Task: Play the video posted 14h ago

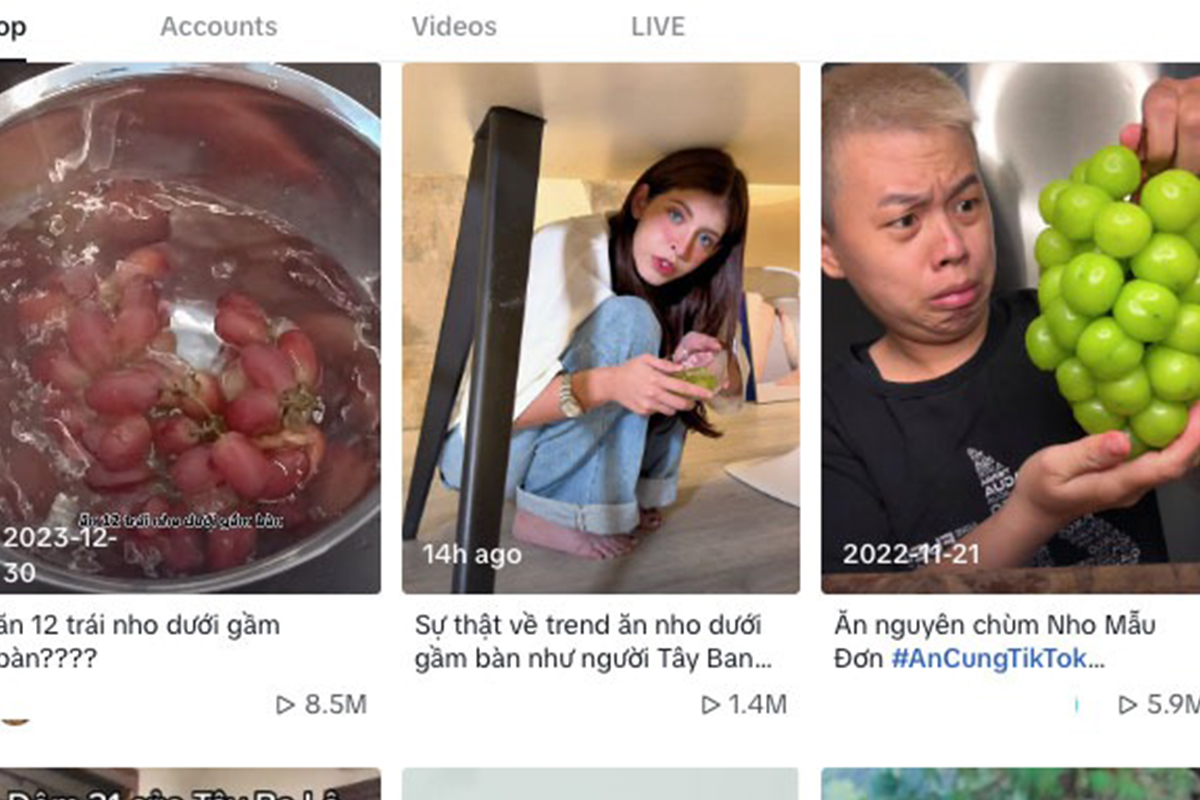Action: coord(600,328)
